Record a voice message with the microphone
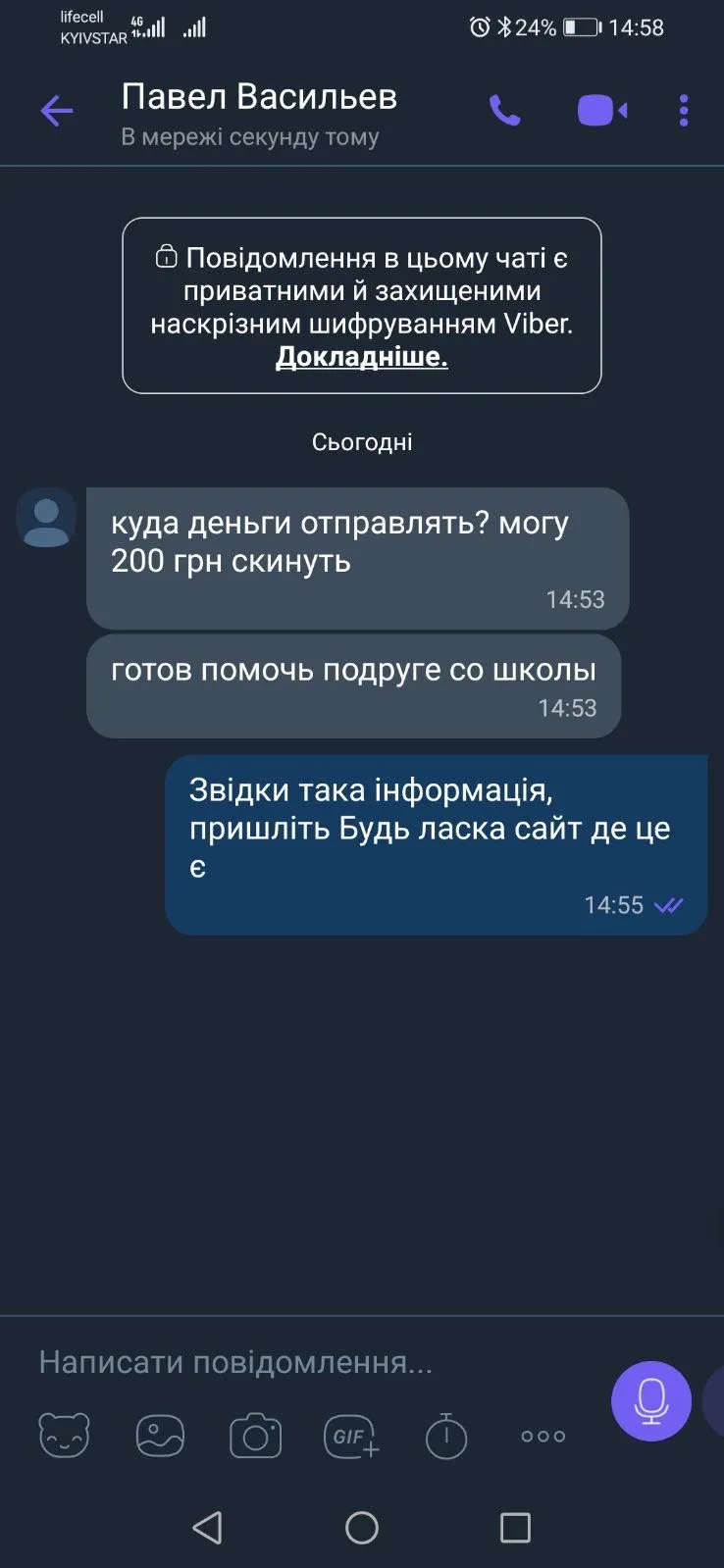724x1568 pixels. point(650,1400)
